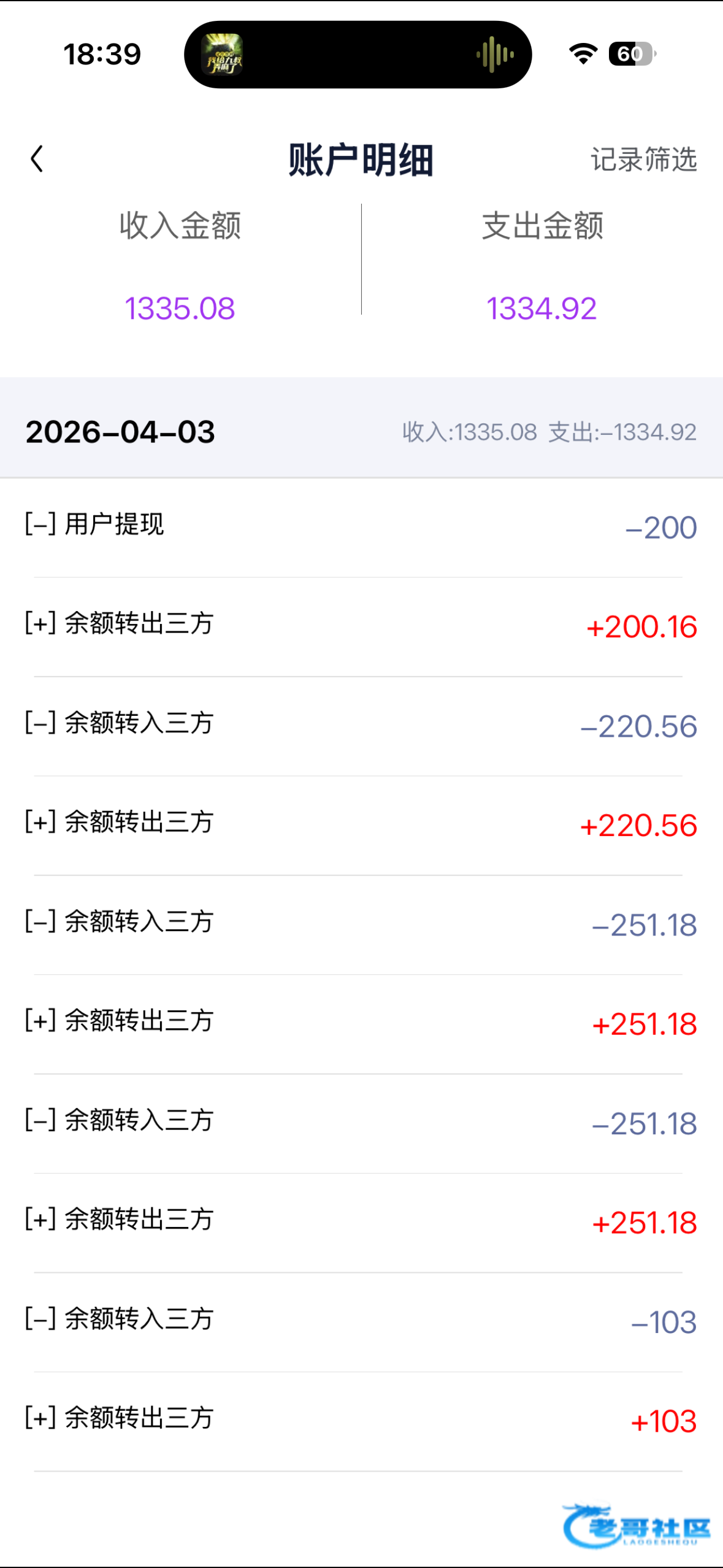Go back from 账户明细 page
Screen dimensions: 723x1568
click(37, 159)
